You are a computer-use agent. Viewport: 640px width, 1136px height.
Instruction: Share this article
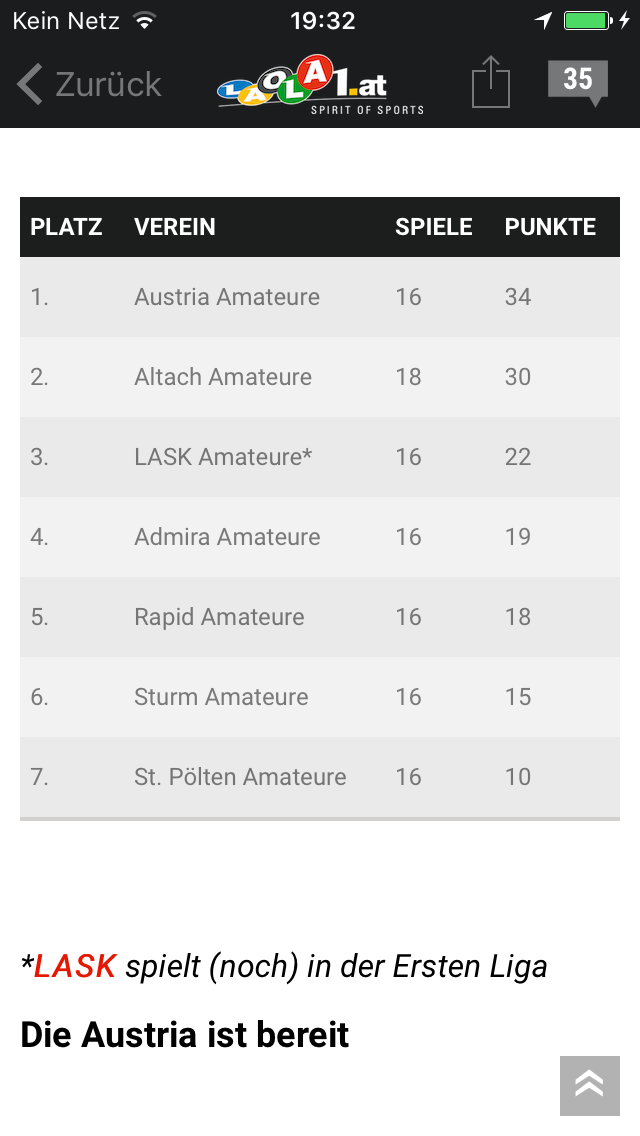click(491, 82)
